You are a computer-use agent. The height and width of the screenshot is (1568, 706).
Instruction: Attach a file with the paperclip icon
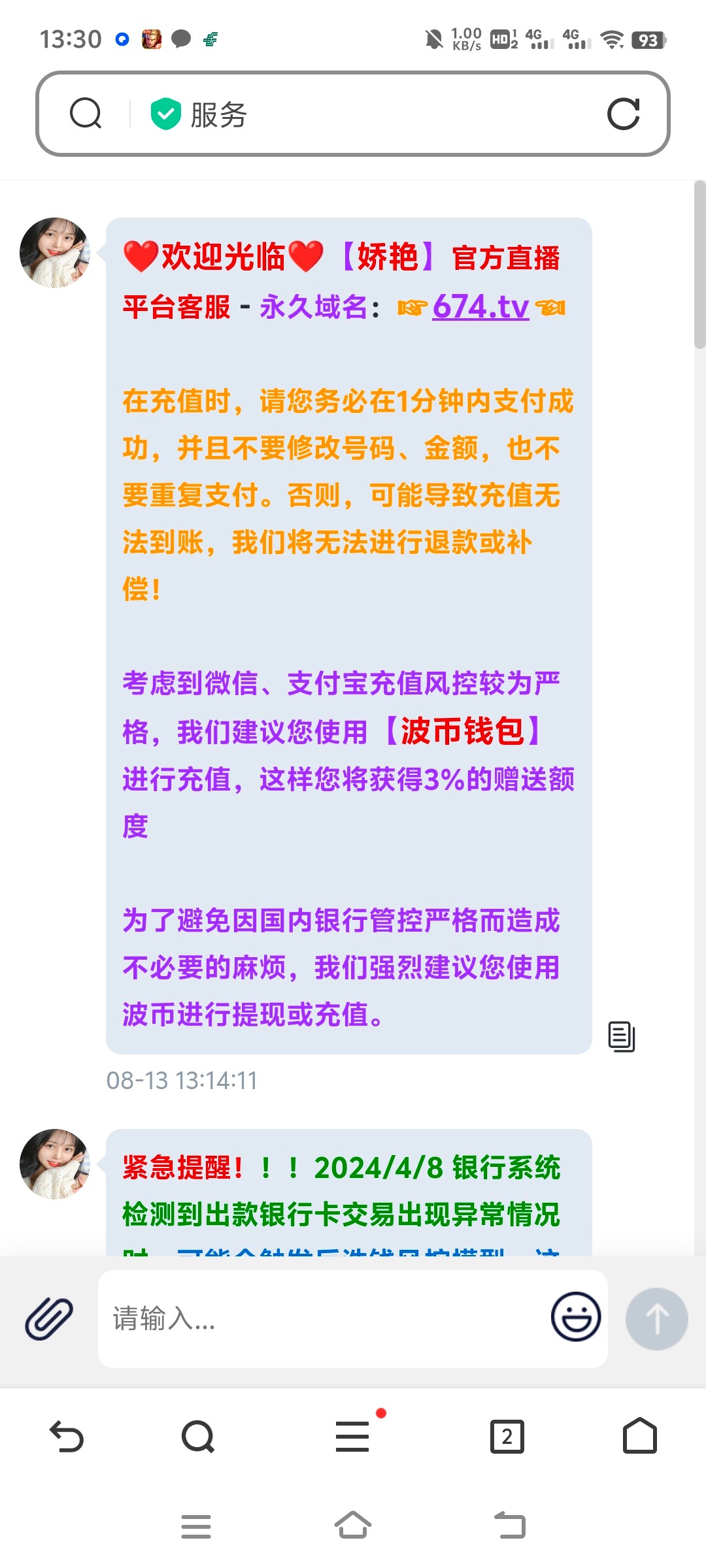[x=49, y=1319]
